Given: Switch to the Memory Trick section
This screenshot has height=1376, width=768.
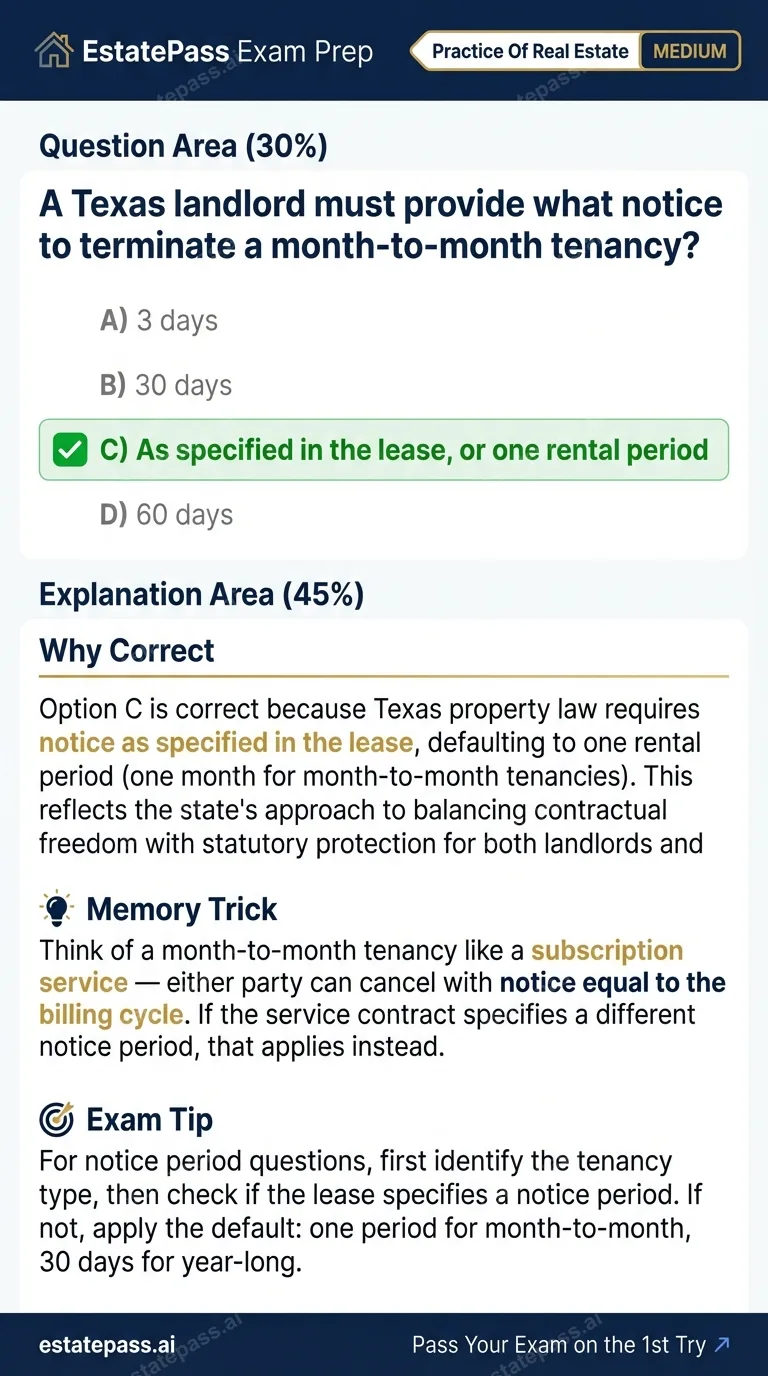Looking at the screenshot, I should point(181,910).
